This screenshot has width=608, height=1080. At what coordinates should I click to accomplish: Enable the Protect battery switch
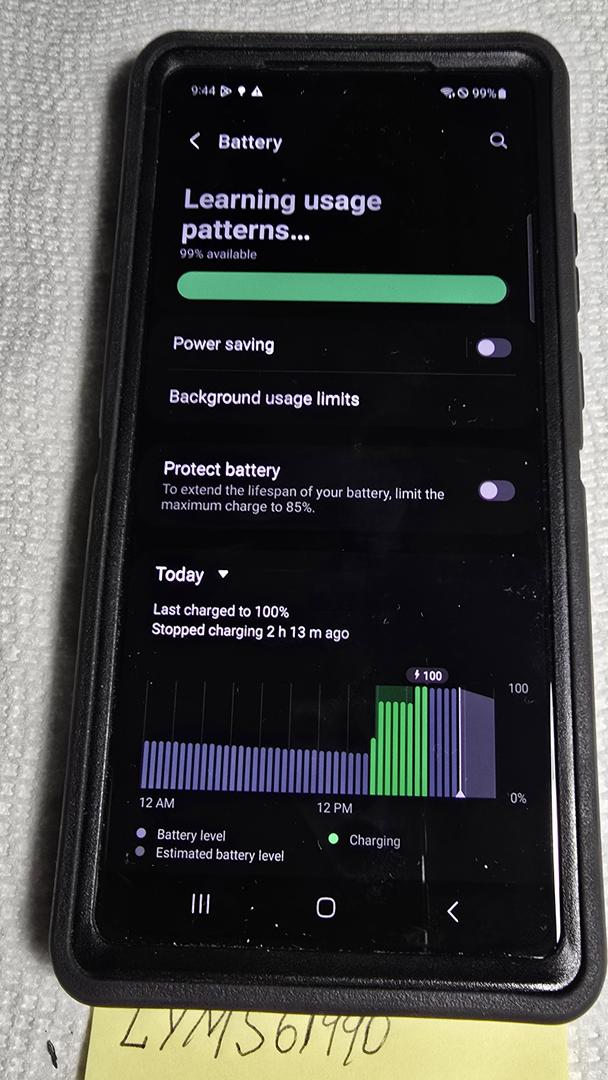(x=496, y=490)
